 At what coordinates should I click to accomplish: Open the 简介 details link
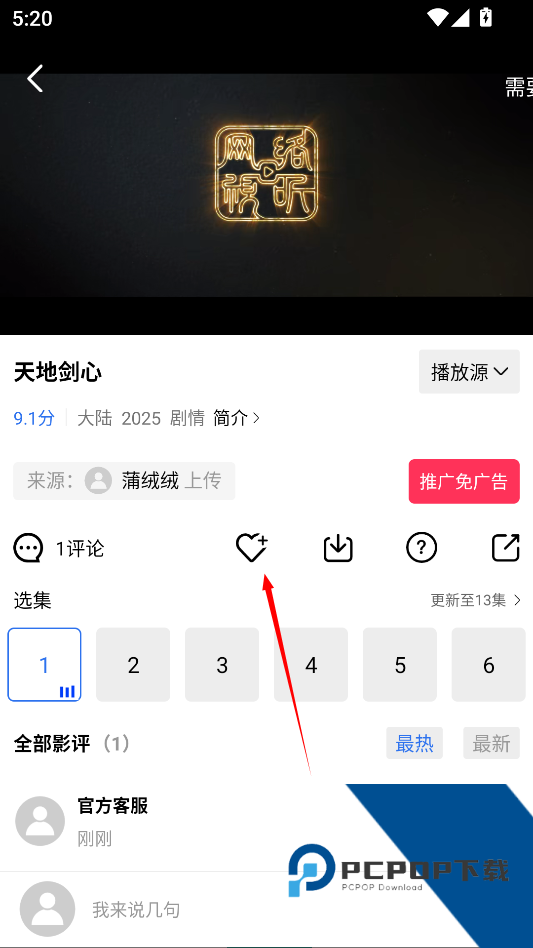click(x=236, y=418)
